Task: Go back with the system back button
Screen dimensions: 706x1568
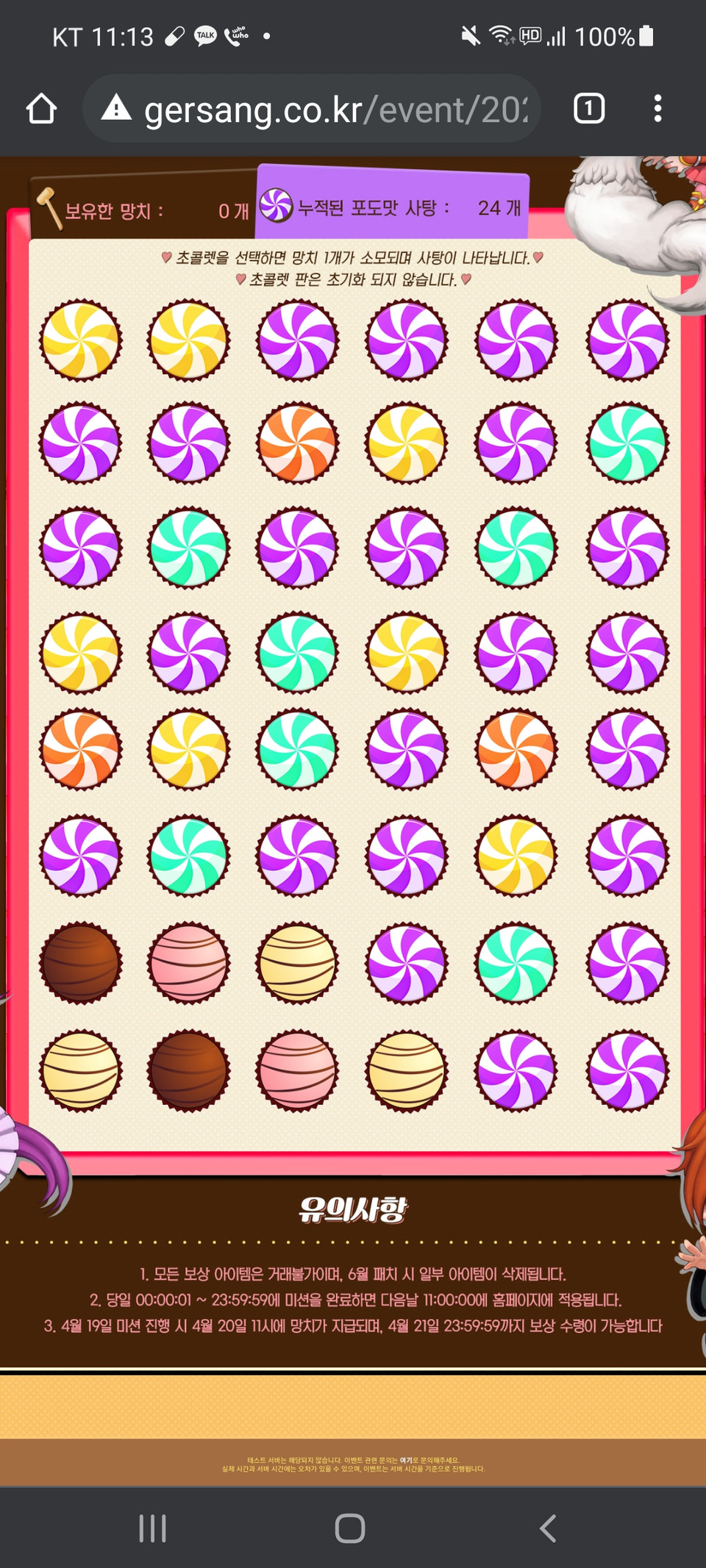Action: 548,1528
